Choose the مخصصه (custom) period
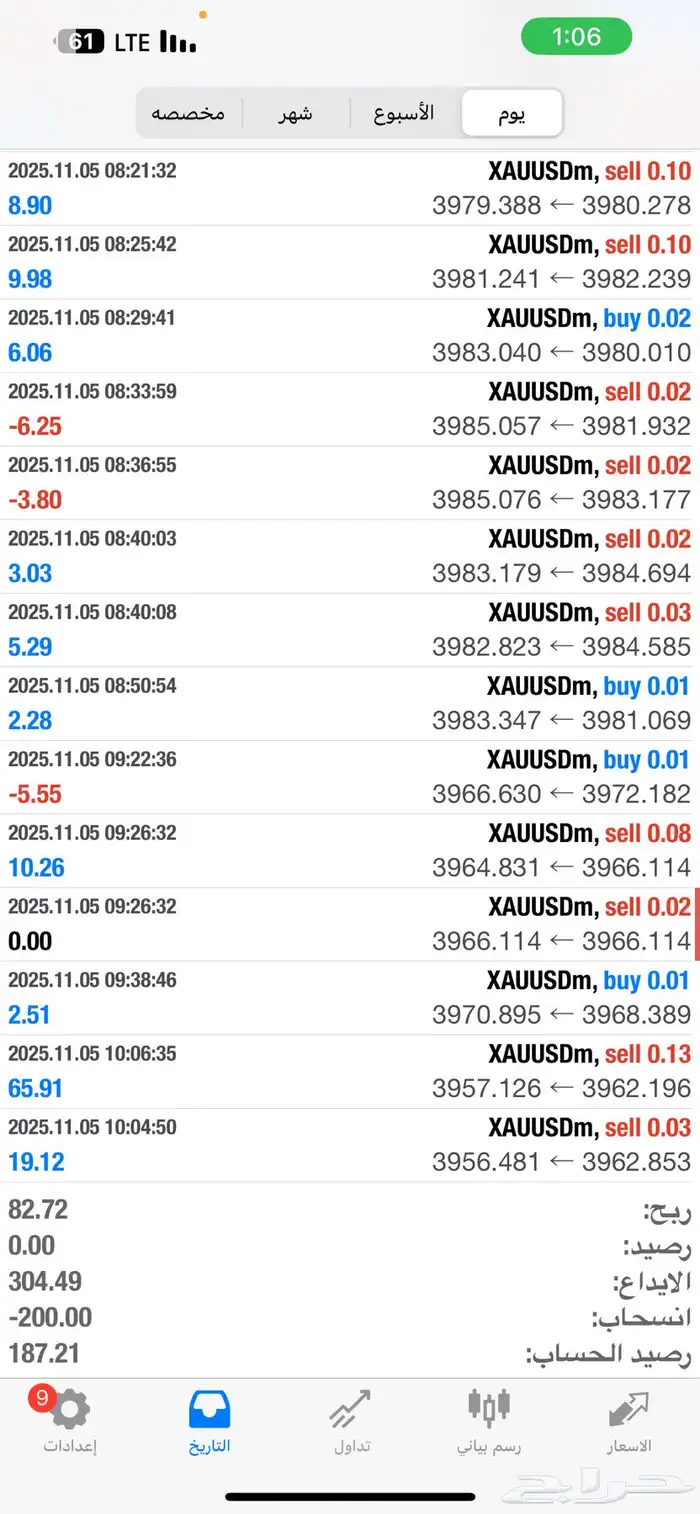Screen dimensions: 700x1514 188,113
